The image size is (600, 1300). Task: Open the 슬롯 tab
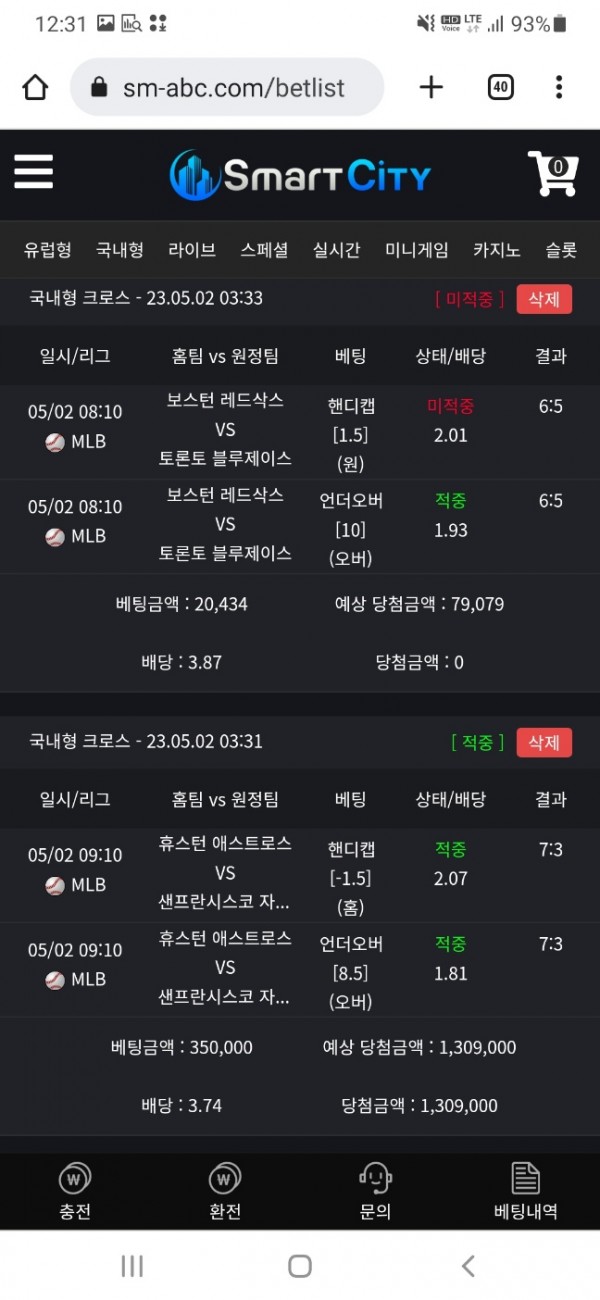pyautogui.click(x=561, y=250)
